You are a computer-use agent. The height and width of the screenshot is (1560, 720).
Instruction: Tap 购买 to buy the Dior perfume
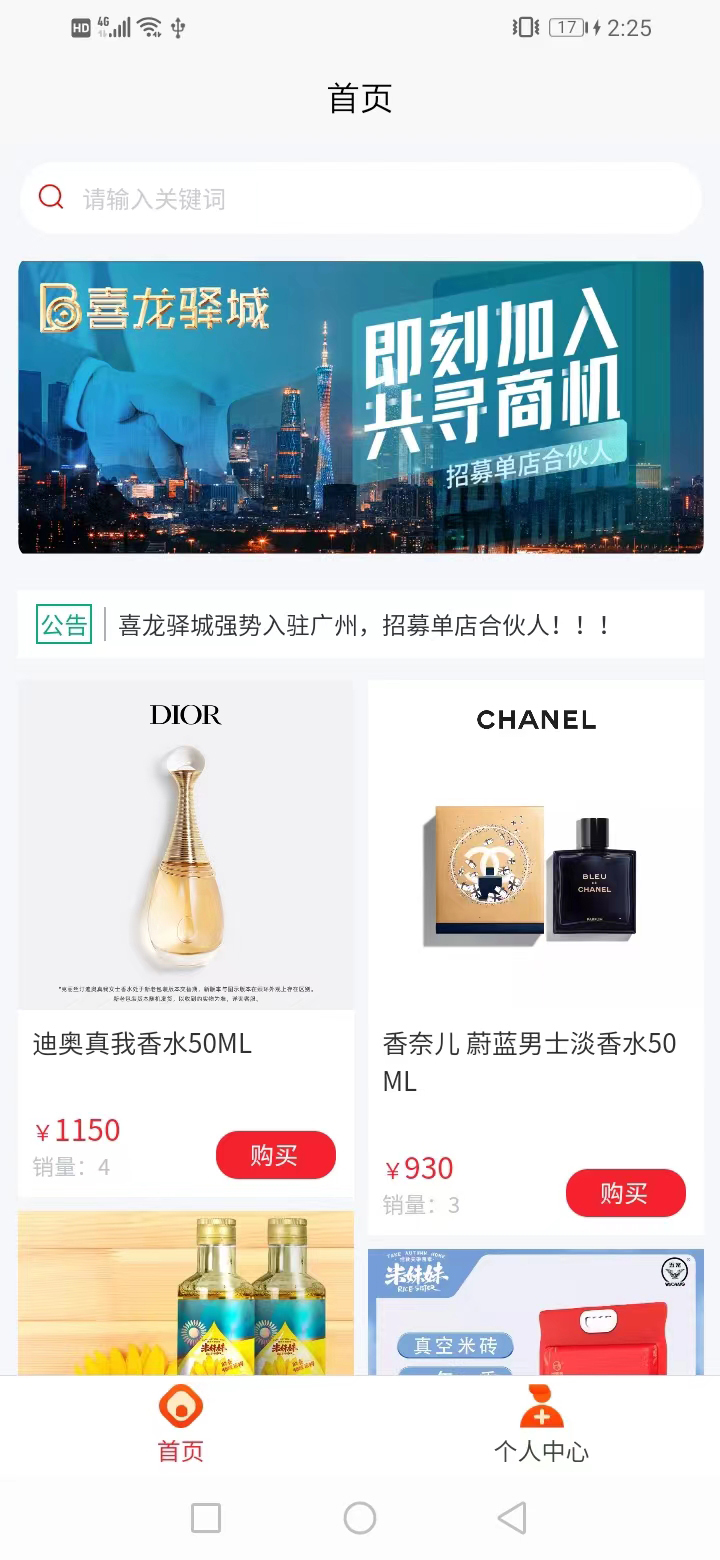click(276, 1155)
